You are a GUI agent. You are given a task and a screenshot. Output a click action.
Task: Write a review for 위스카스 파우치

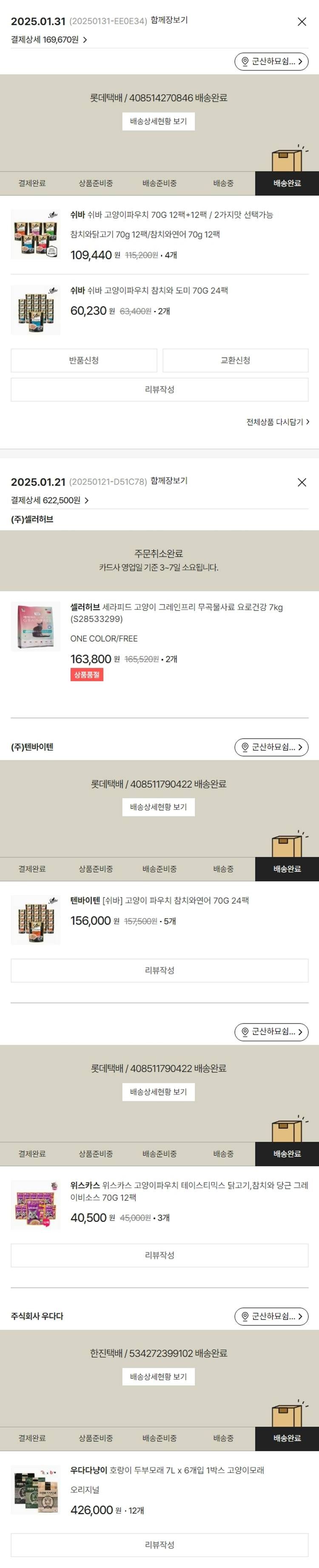click(x=159, y=1255)
